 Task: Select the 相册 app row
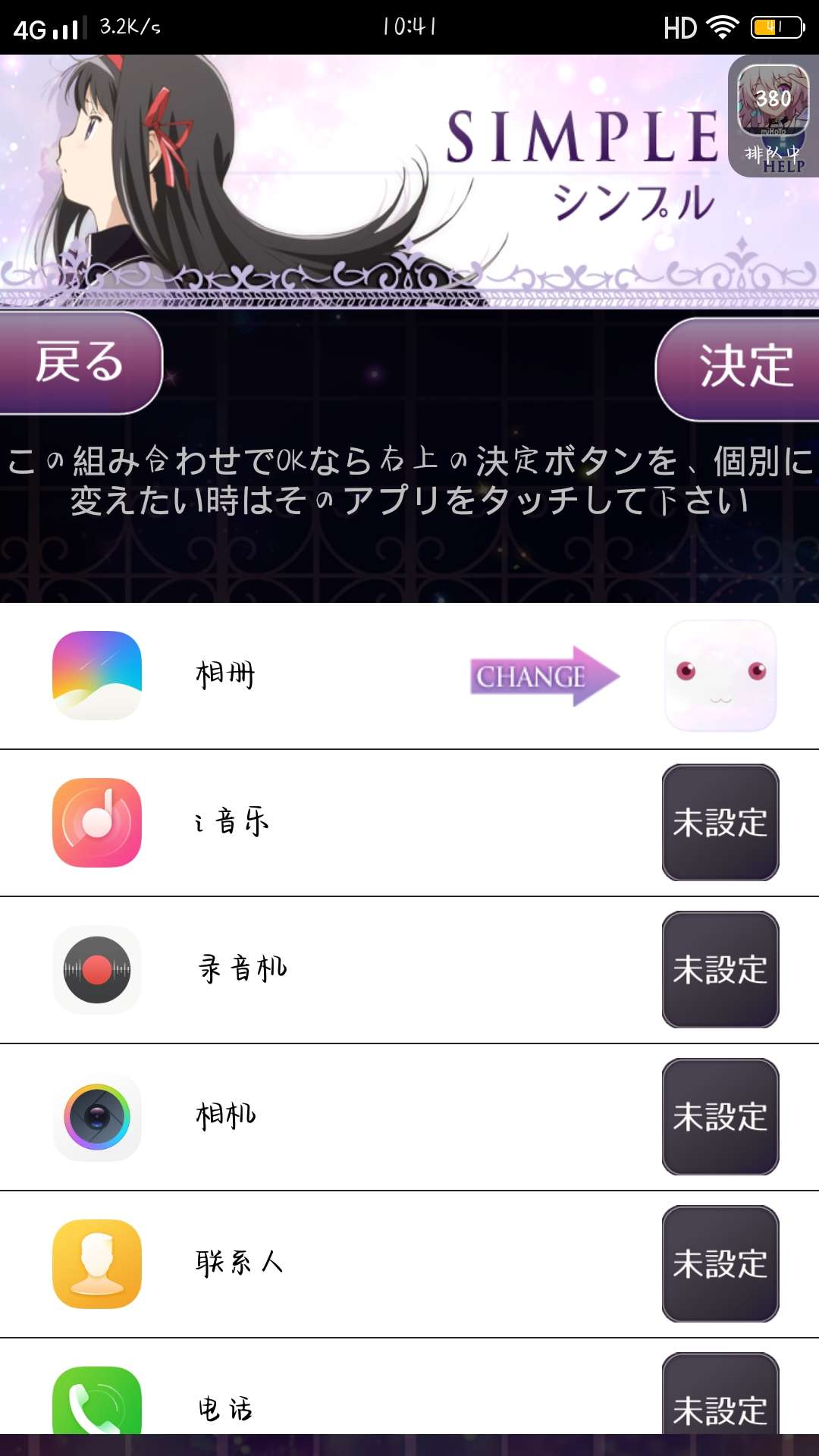[x=225, y=675]
